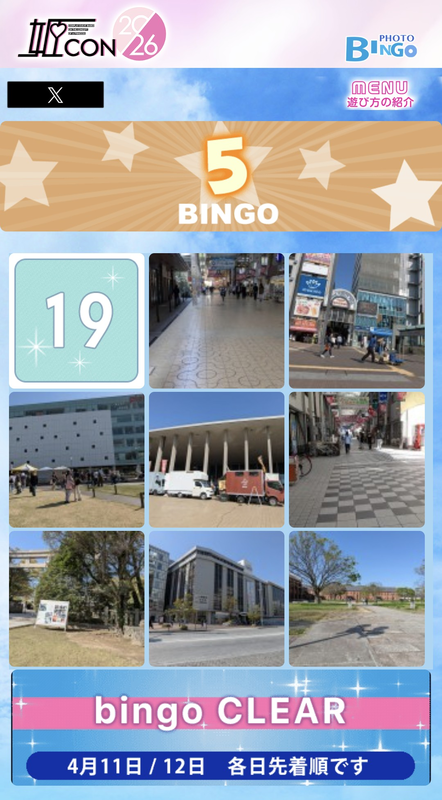Open the center tile with trucks

point(216,460)
